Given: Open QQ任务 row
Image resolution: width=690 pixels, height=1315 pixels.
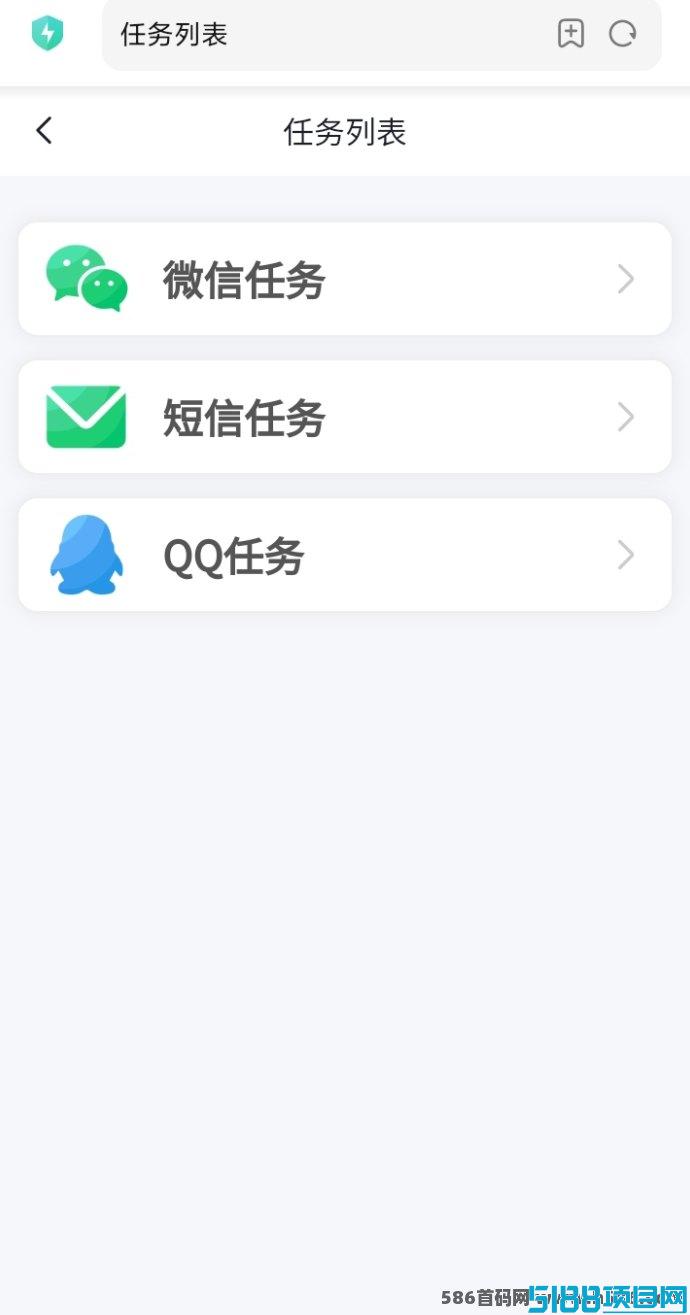Looking at the screenshot, I should (x=345, y=555).
